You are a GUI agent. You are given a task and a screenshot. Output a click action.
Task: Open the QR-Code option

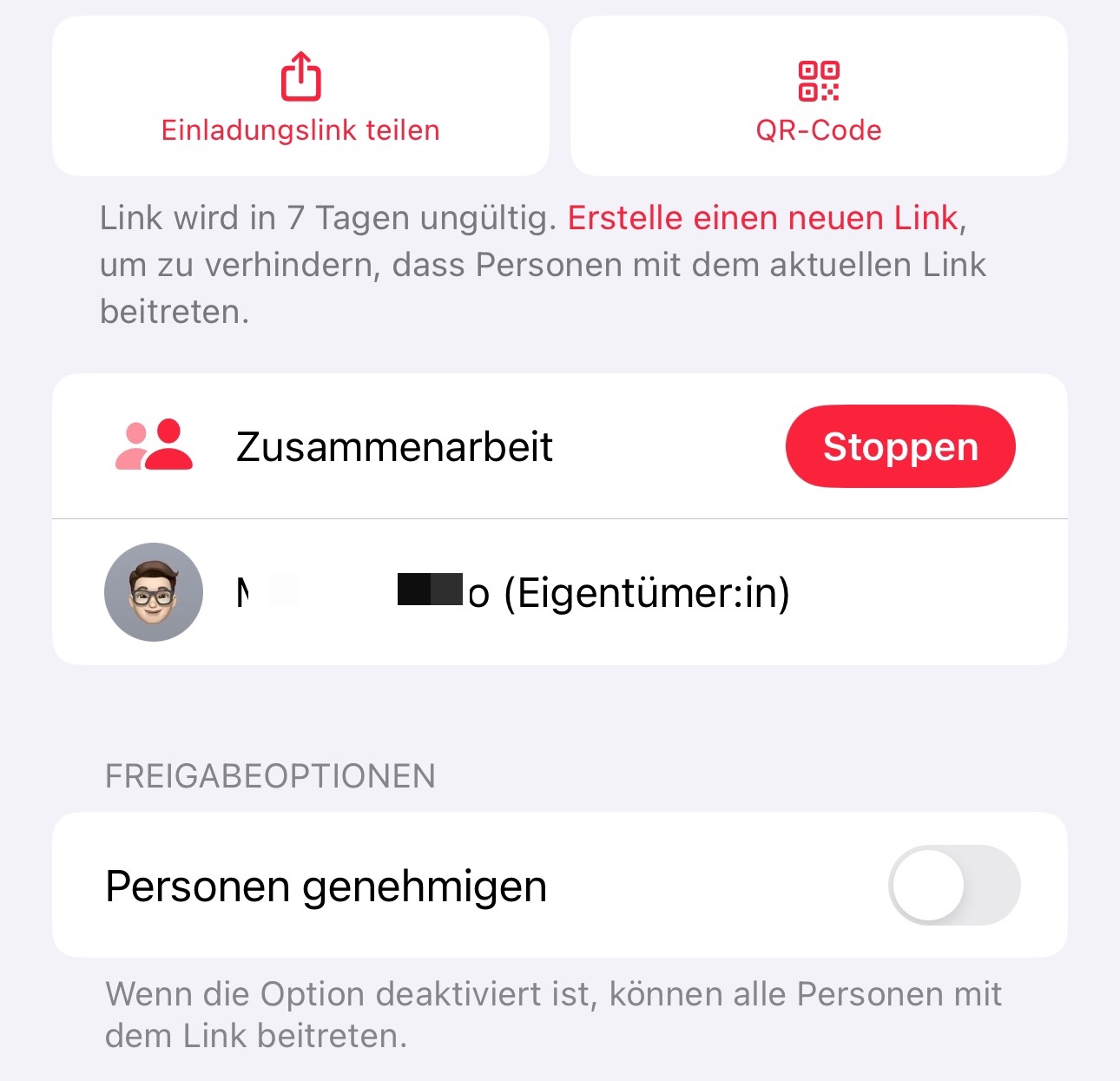tap(818, 97)
